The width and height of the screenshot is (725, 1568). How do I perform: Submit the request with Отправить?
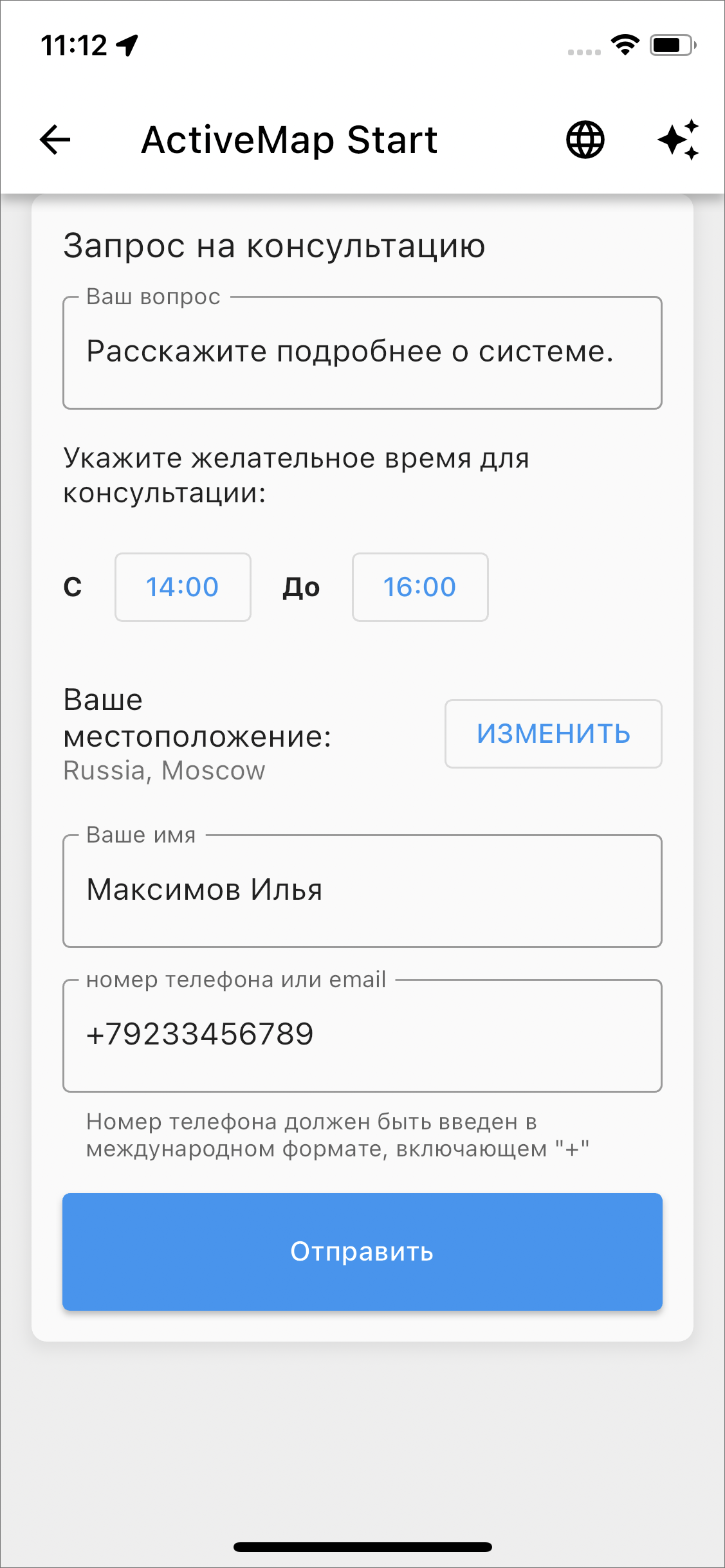[x=362, y=1252]
